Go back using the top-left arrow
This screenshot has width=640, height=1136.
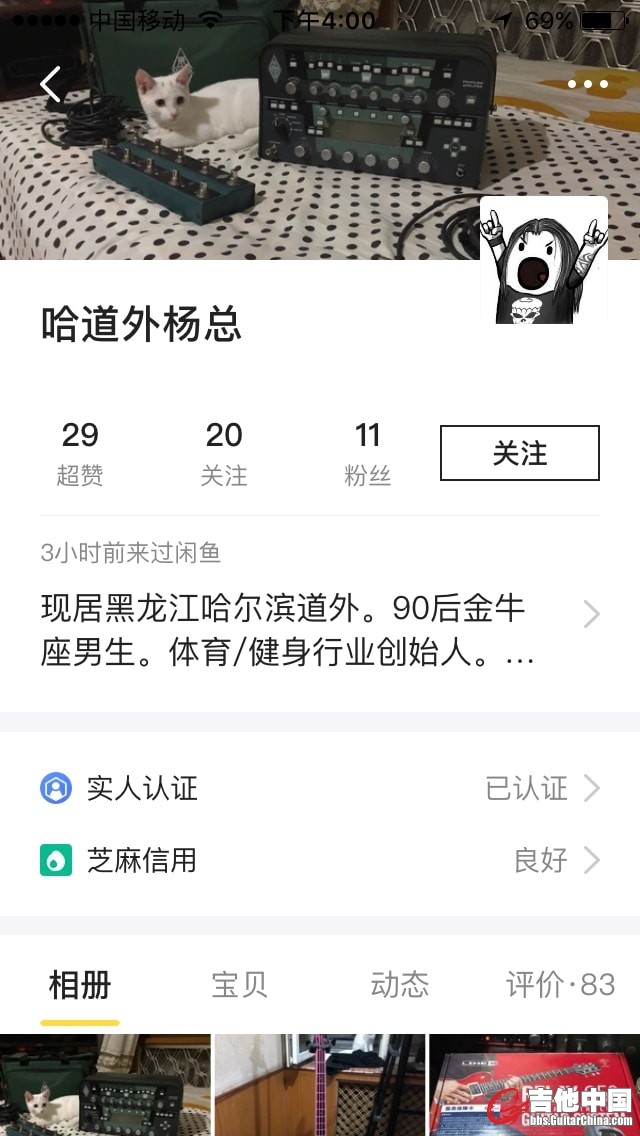(50, 85)
